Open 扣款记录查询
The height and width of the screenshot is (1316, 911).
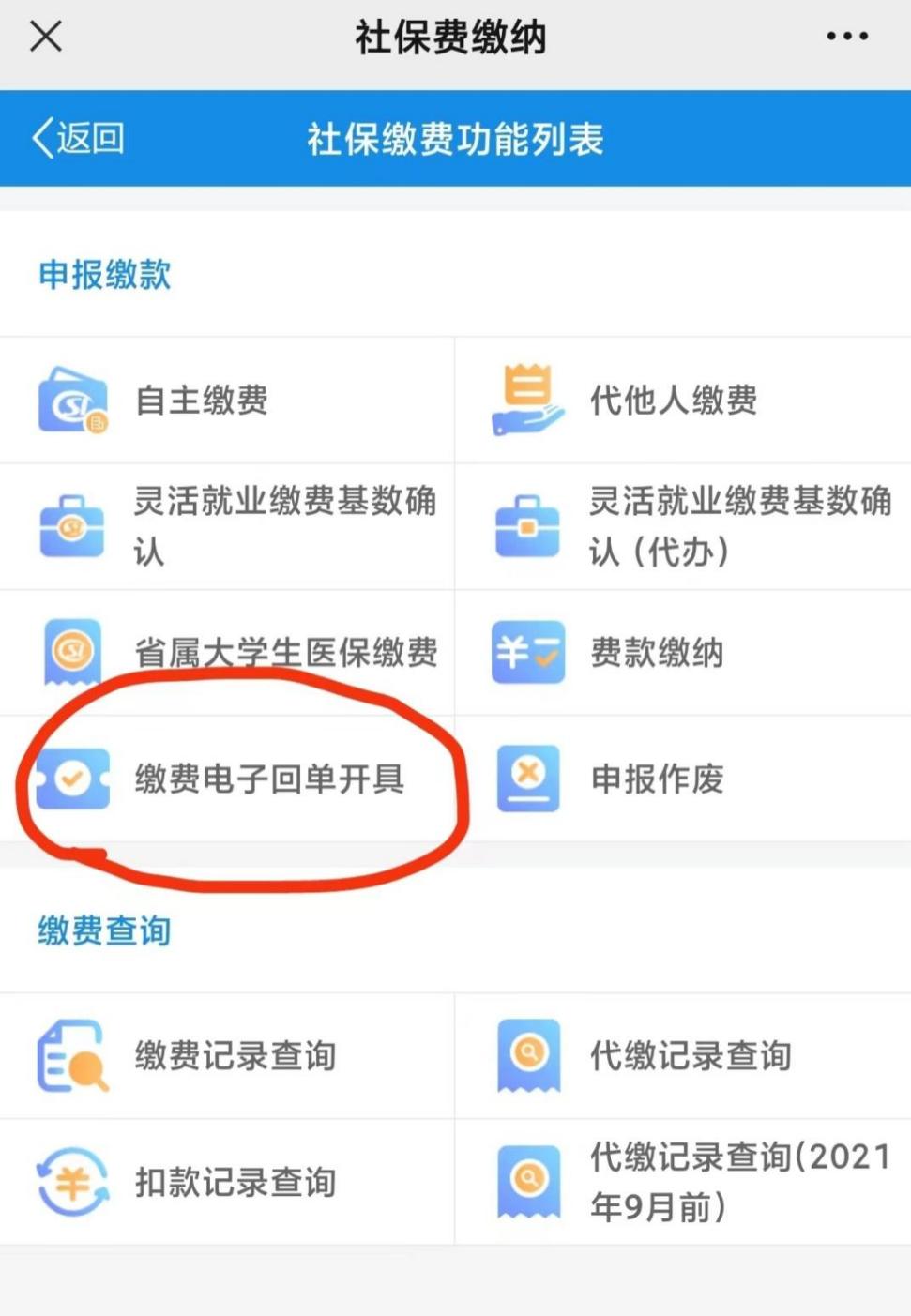227,1182
